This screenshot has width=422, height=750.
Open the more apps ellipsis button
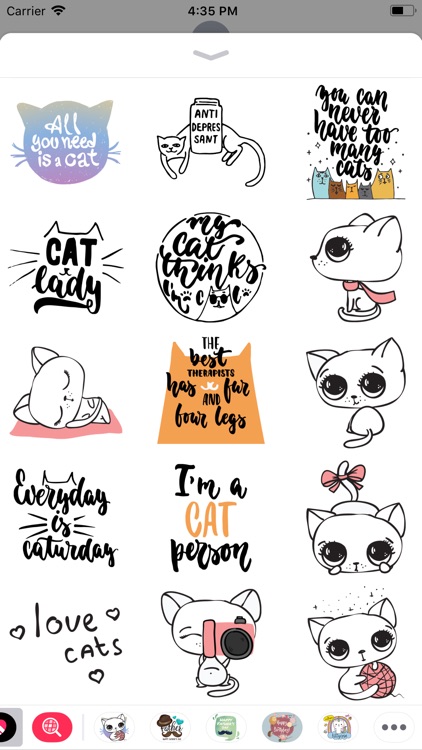tap(394, 728)
